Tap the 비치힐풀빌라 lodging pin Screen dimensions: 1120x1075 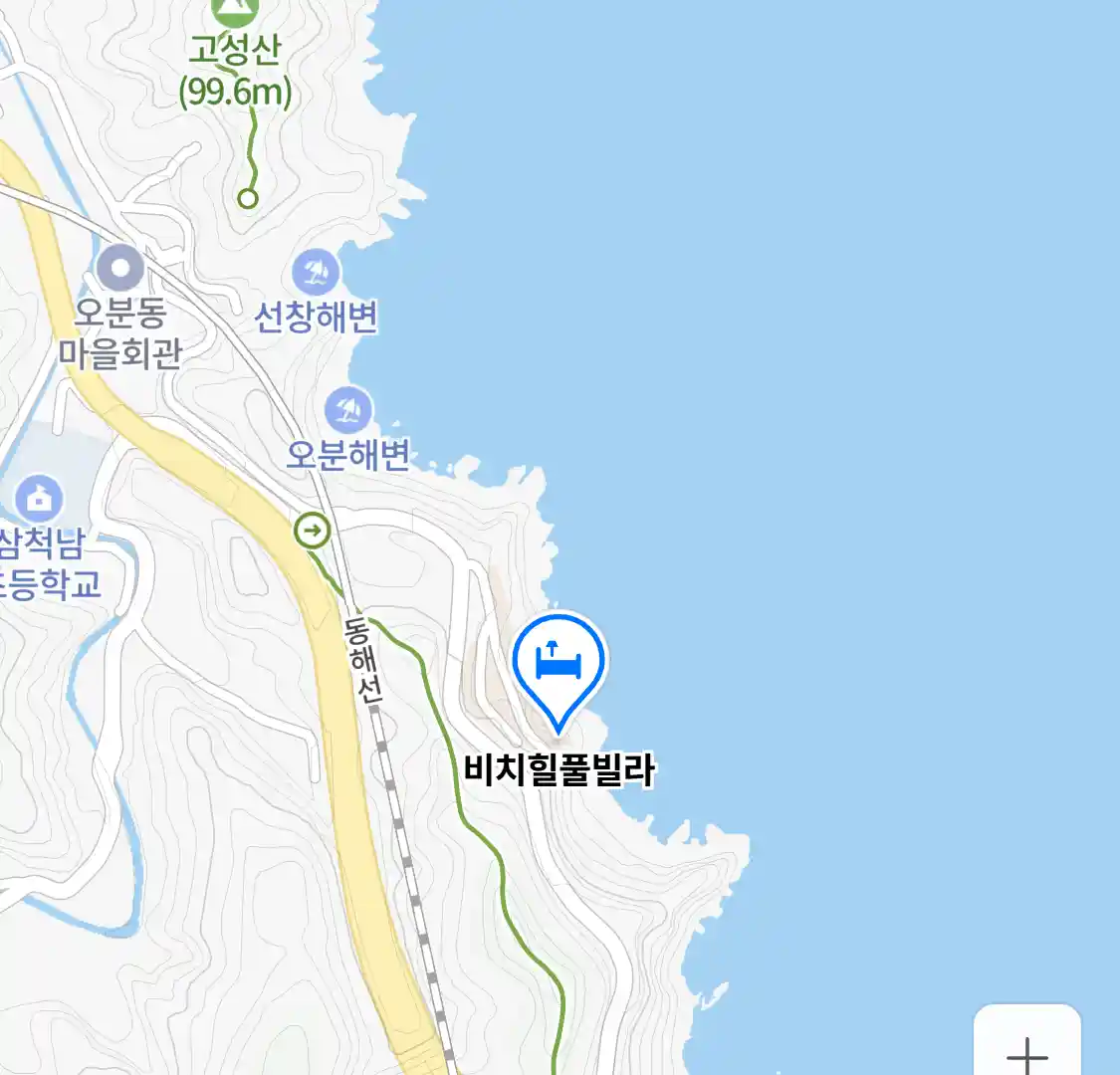click(x=559, y=662)
